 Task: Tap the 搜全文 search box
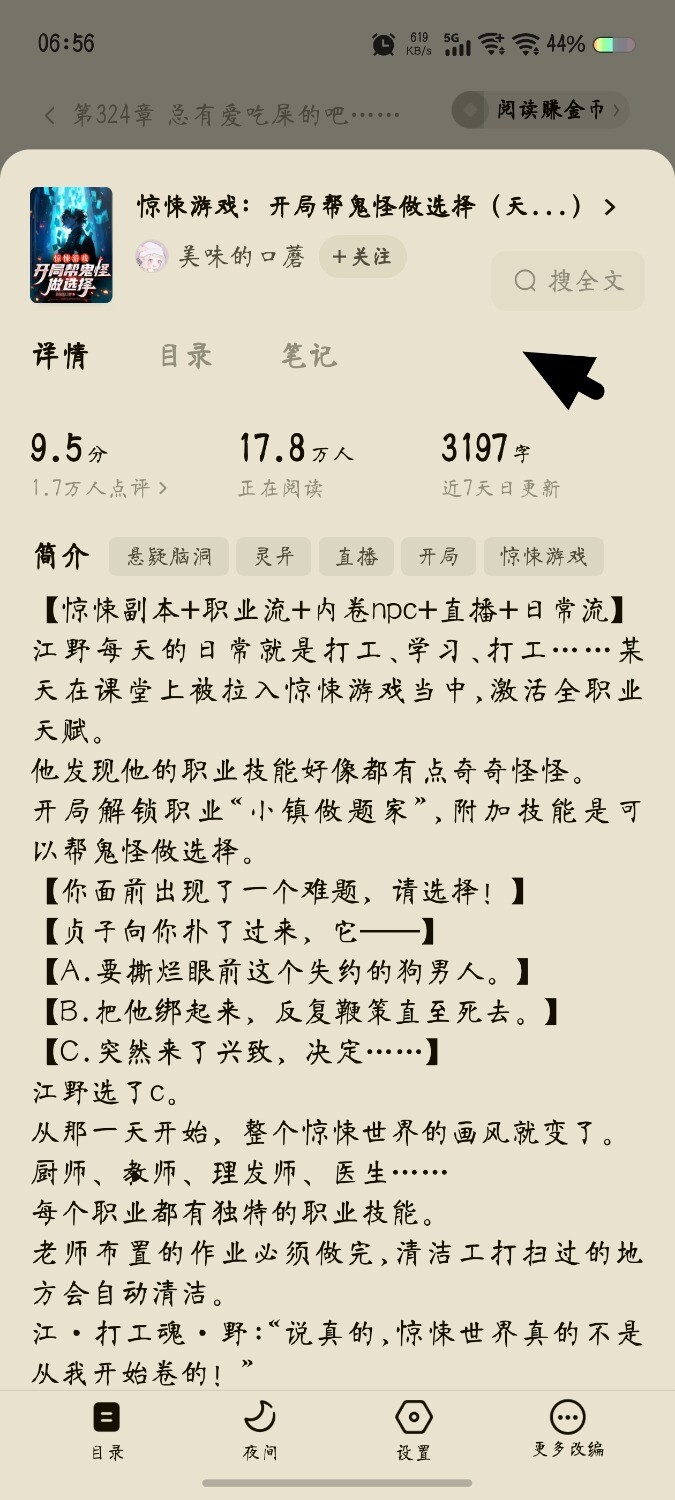coord(568,281)
